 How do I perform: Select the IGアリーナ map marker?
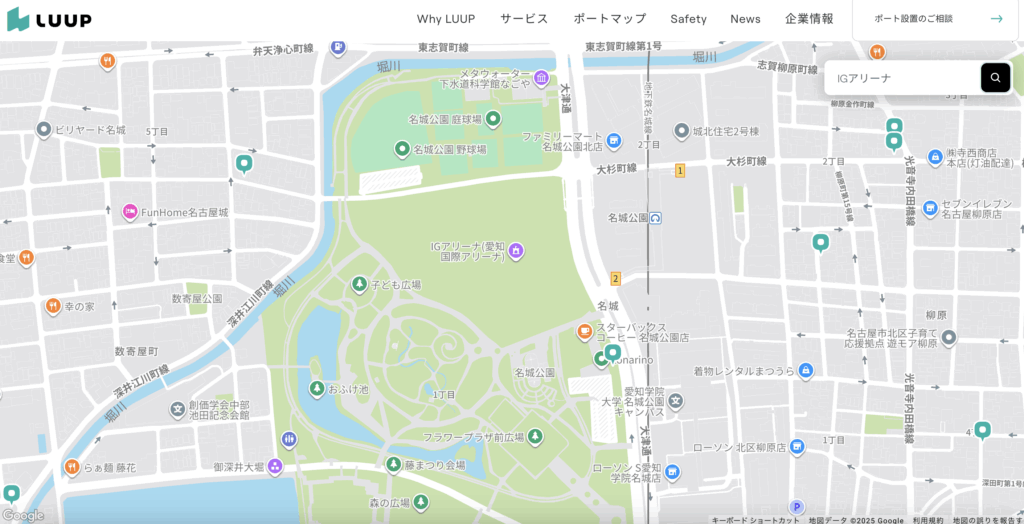[x=516, y=251]
